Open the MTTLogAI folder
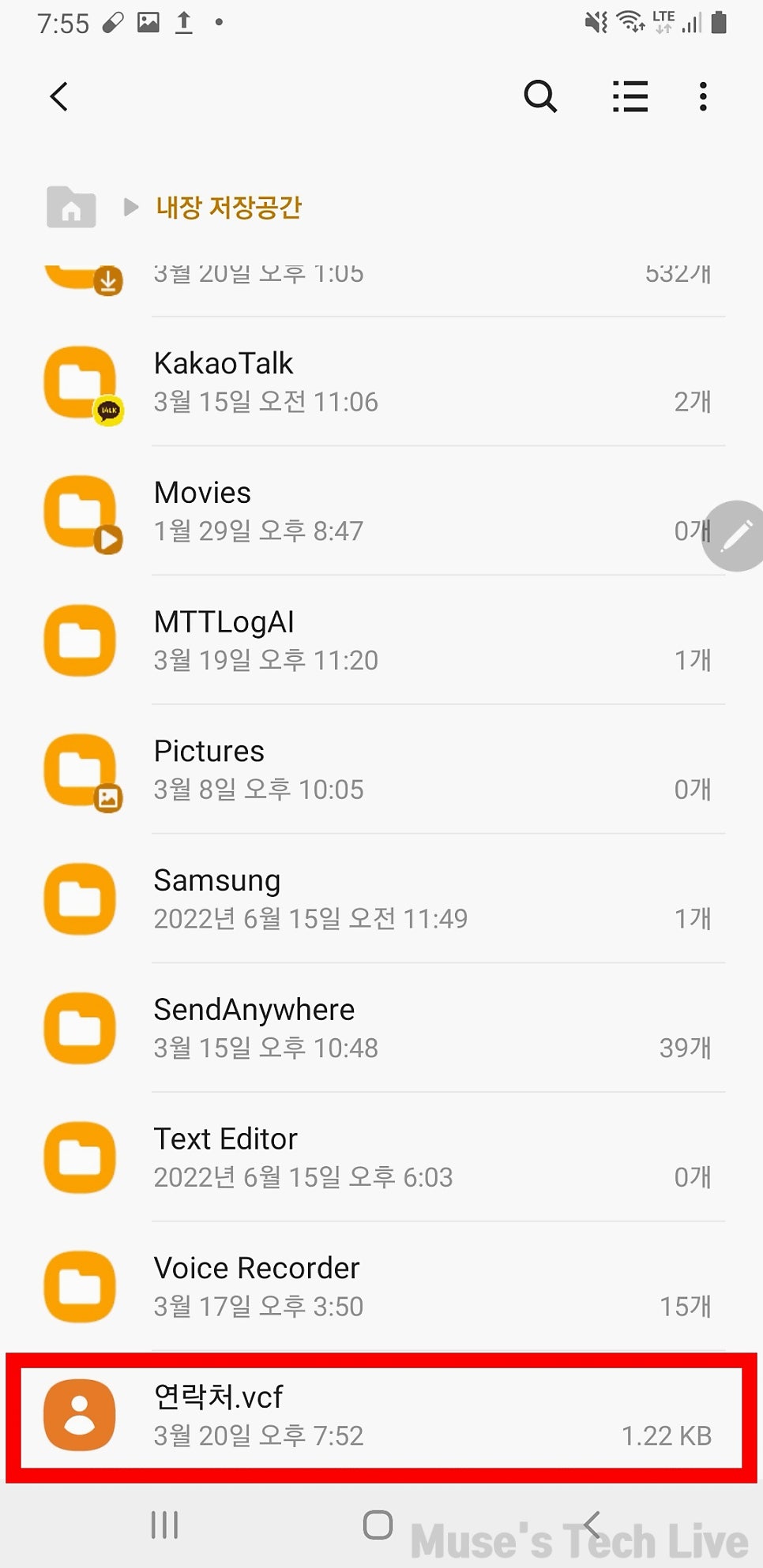Image resolution: width=763 pixels, height=1568 pixels. (381, 640)
